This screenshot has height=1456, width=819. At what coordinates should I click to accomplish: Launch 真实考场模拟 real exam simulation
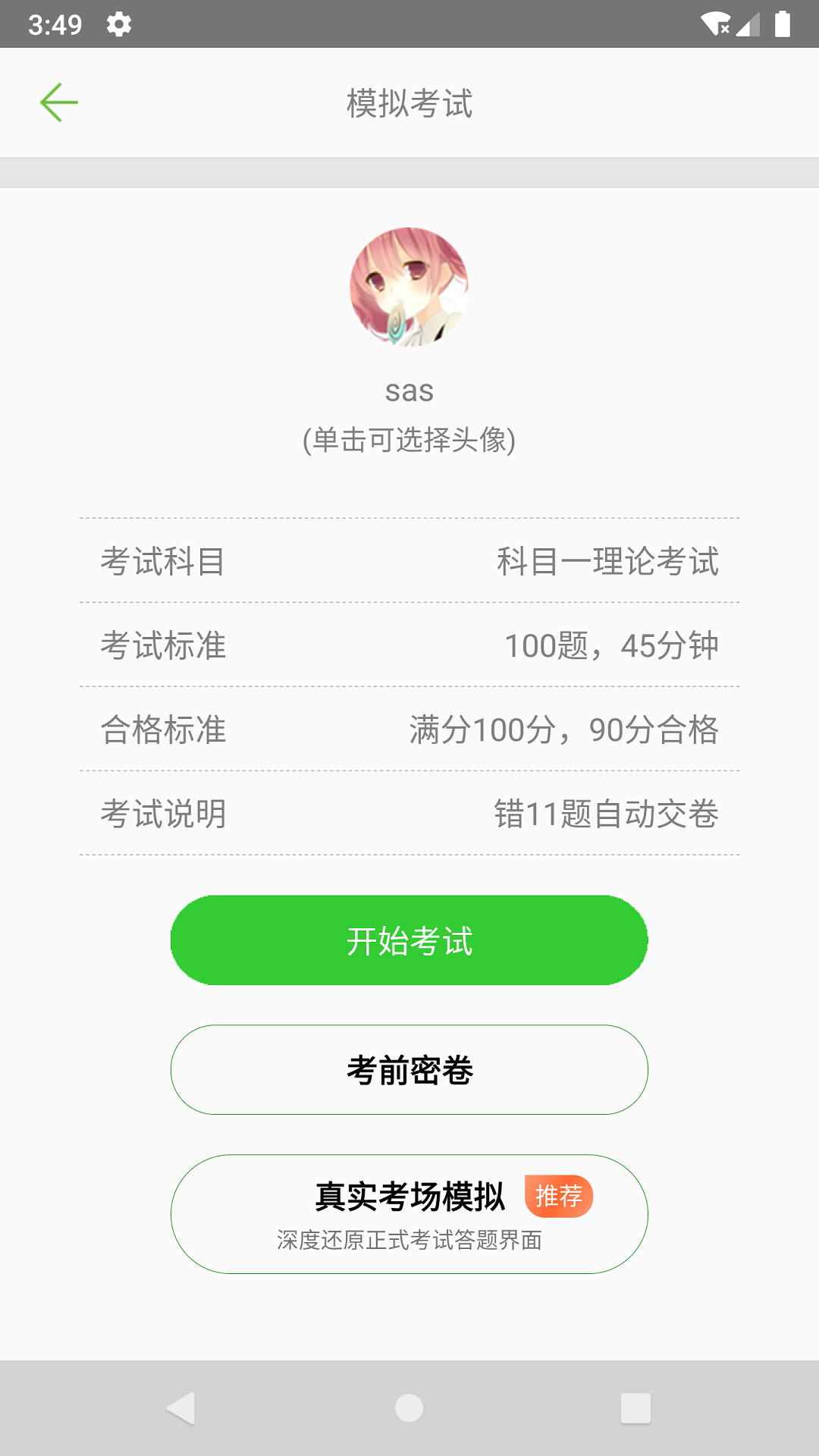pyautogui.click(x=409, y=1213)
